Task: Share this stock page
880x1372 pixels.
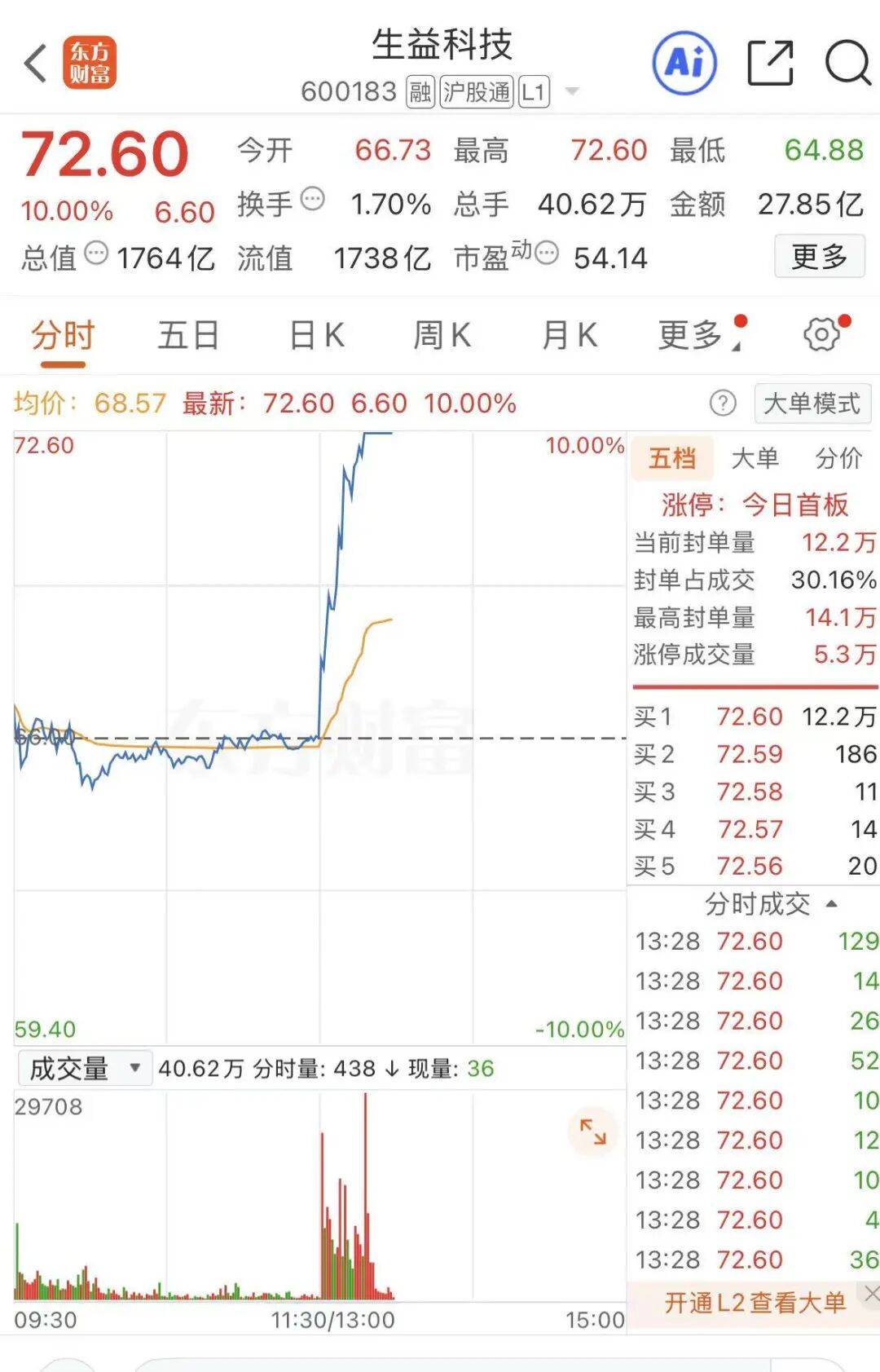Action: tap(770, 63)
